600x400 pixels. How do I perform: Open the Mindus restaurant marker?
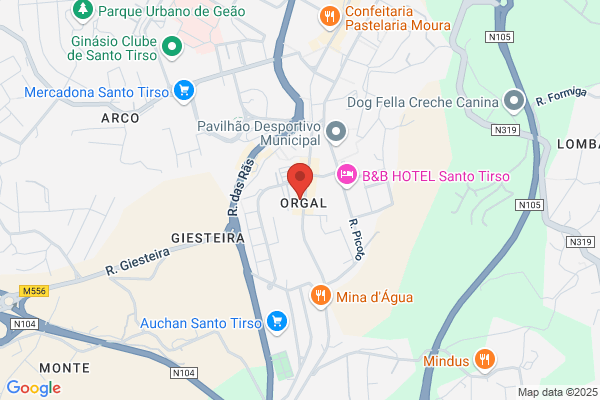coord(484,360)
